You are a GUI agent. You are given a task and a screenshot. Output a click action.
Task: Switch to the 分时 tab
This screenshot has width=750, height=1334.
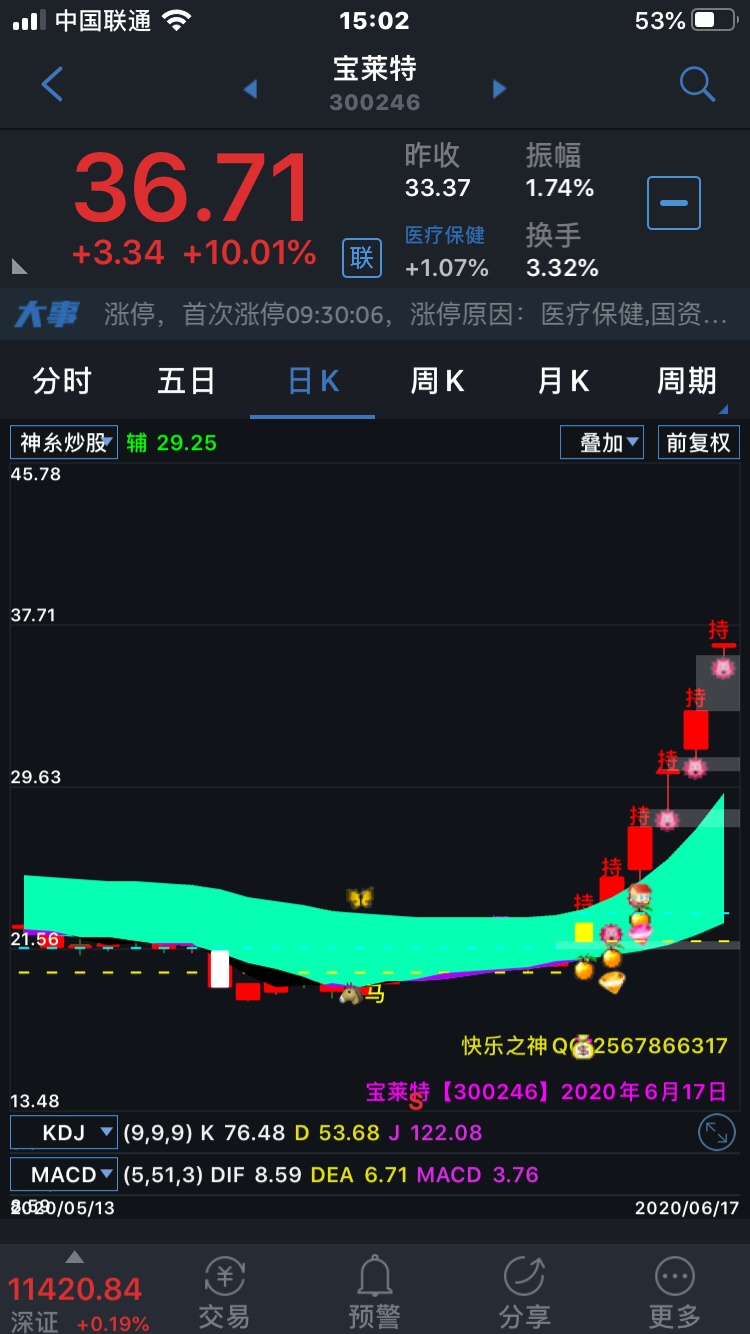pyautogui.click(x=62, y=381)
